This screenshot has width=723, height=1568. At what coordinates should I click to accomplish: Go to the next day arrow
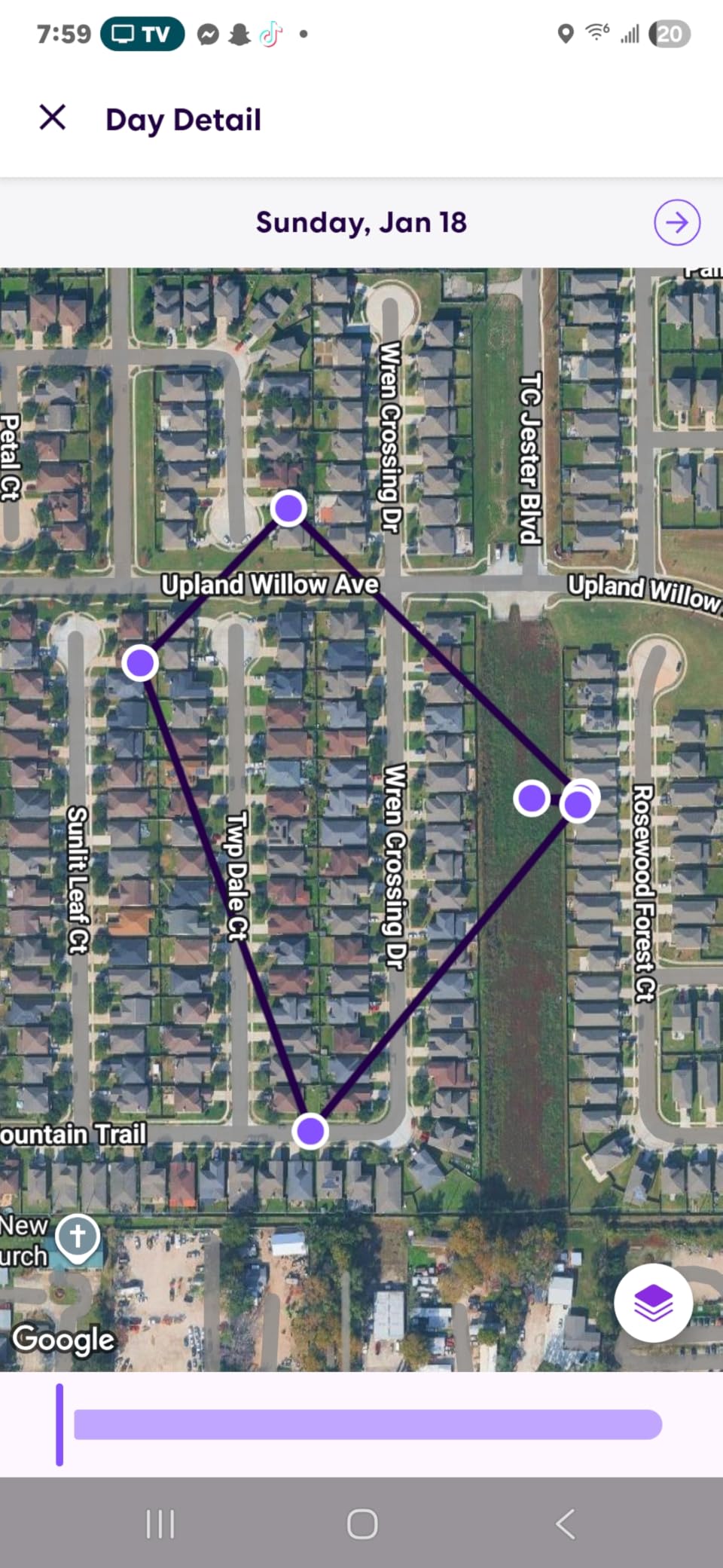point(676,222)
